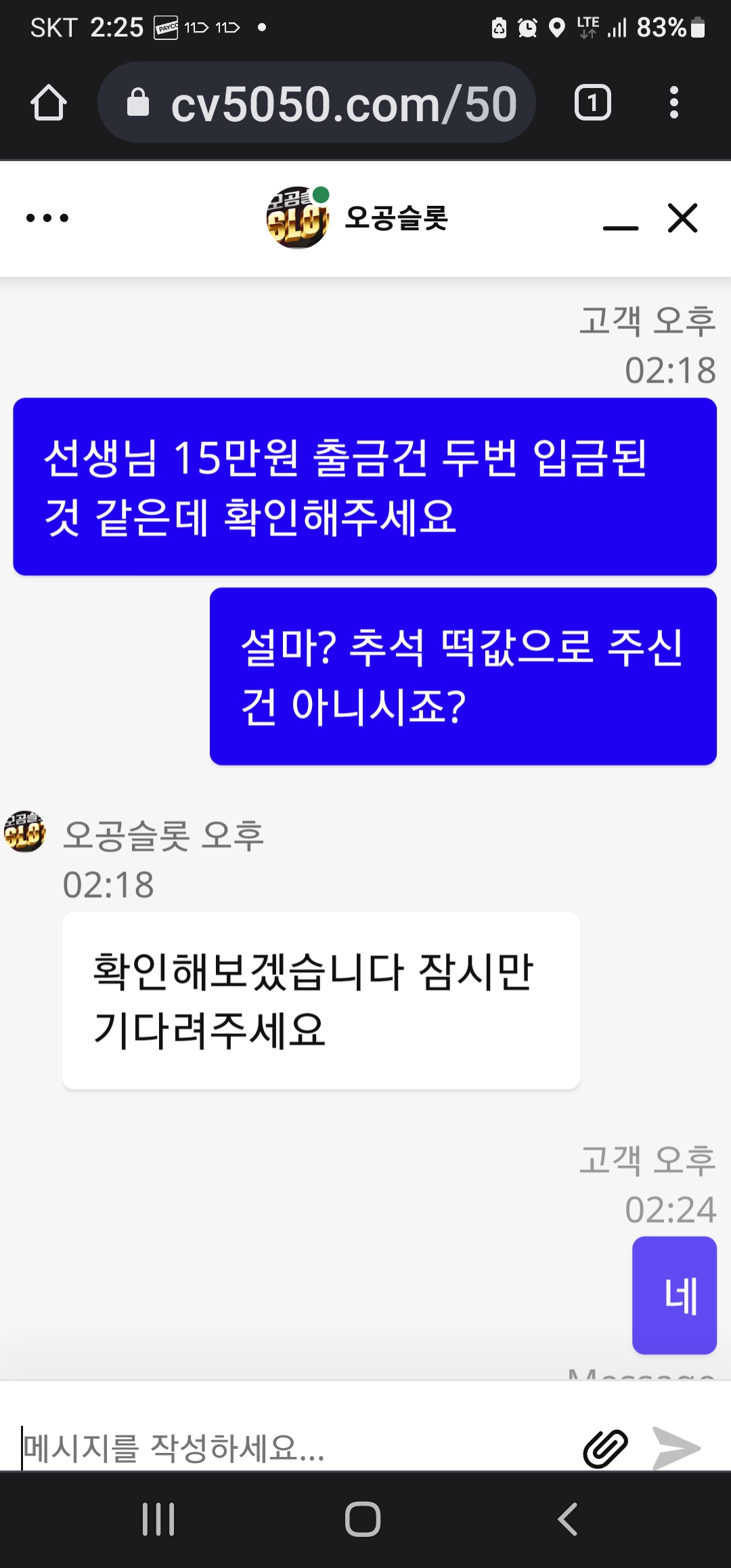The height and width of the screenshot is (1568, 731).
Task: Go back using the system back button
Action: [567, 1519]
